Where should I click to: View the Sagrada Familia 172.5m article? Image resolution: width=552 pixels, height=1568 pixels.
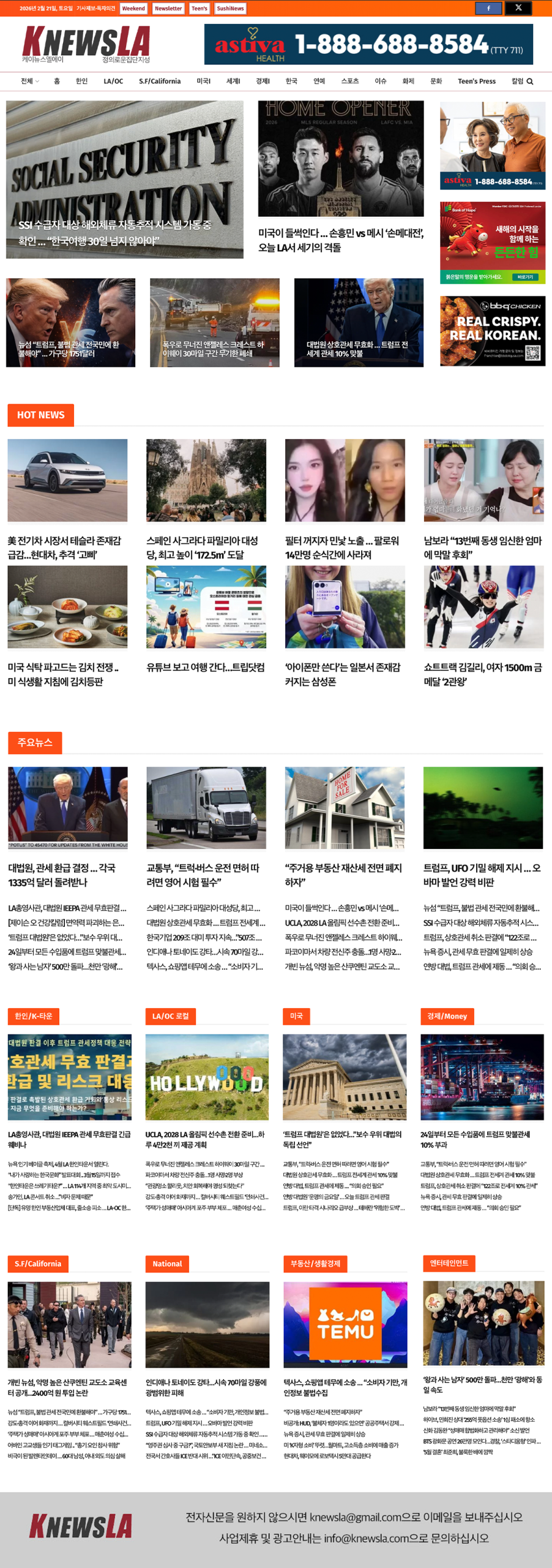click(206, 547)
